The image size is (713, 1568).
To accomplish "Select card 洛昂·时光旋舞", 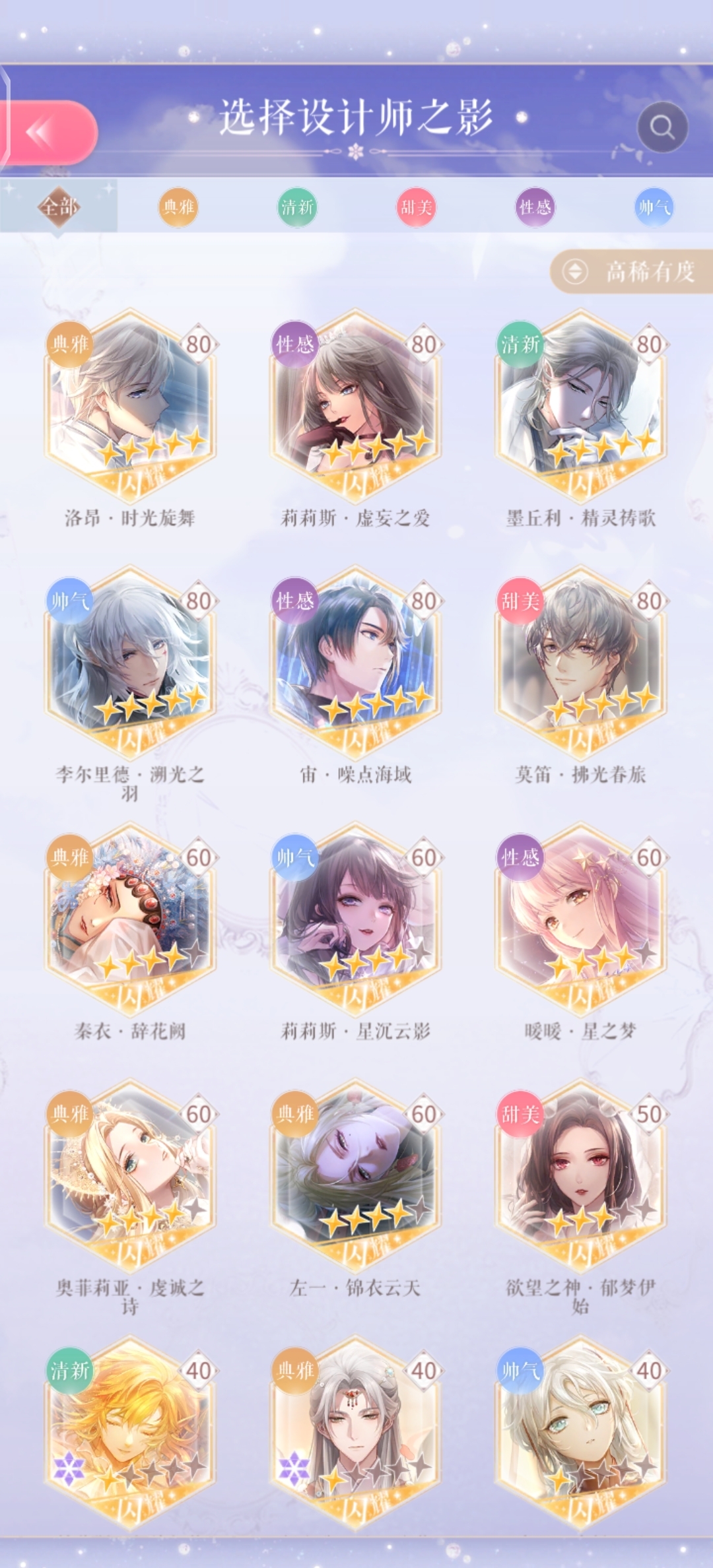I will (x=130, y=403).
